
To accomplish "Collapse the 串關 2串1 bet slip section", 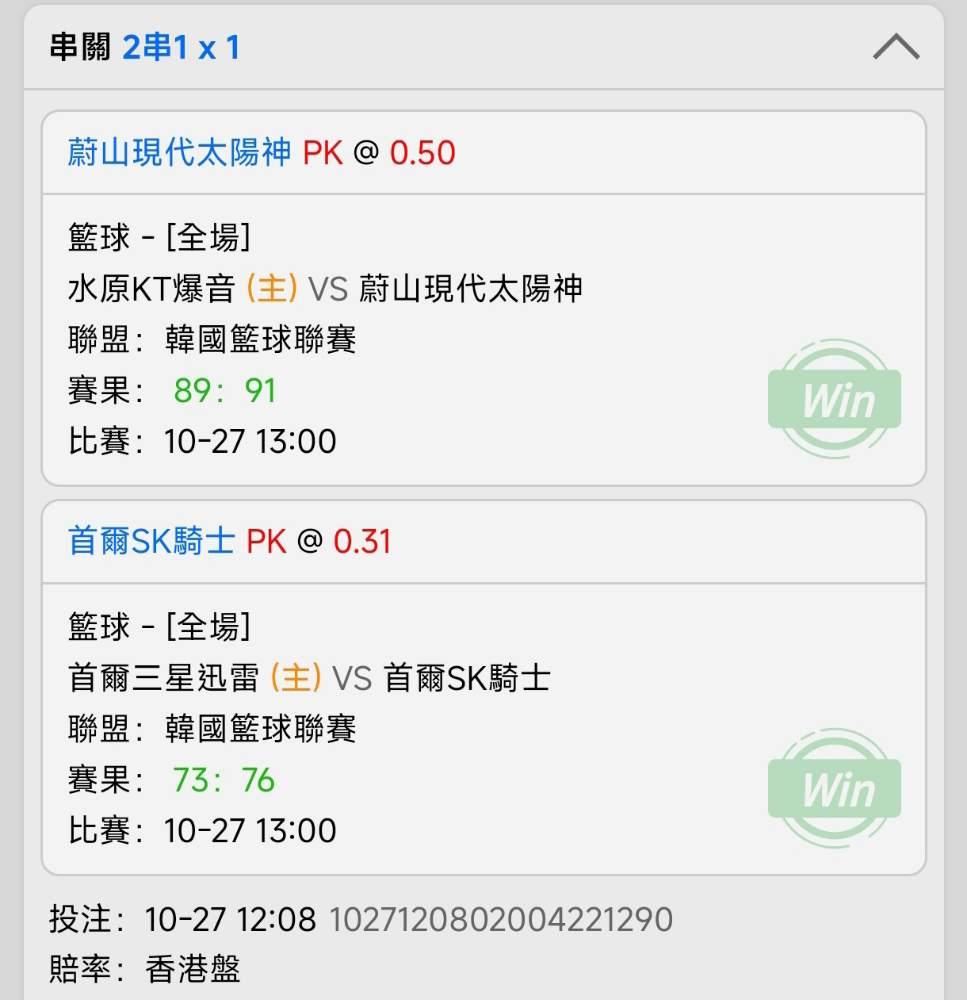I will tap(895, 47).
